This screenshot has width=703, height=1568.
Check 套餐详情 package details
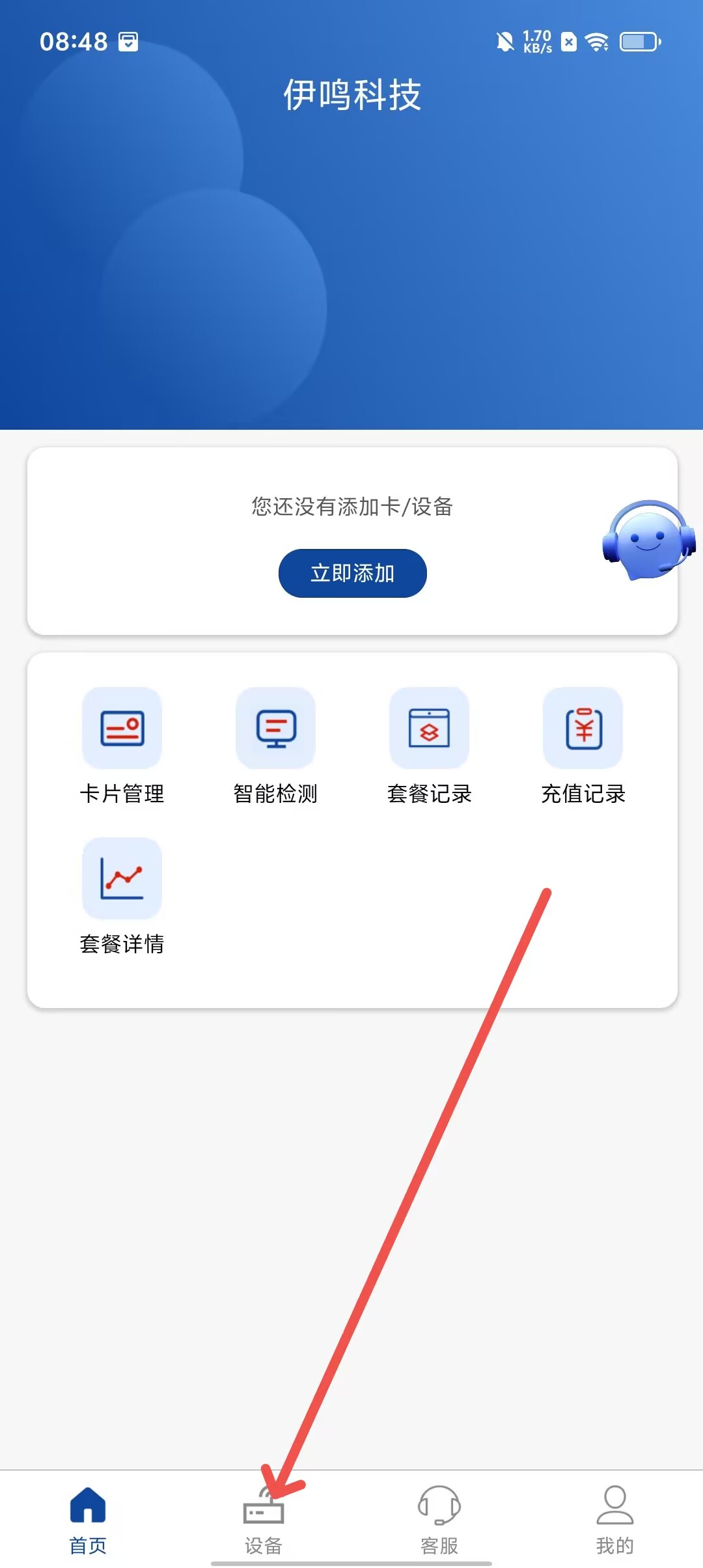[x=122, y=896]
